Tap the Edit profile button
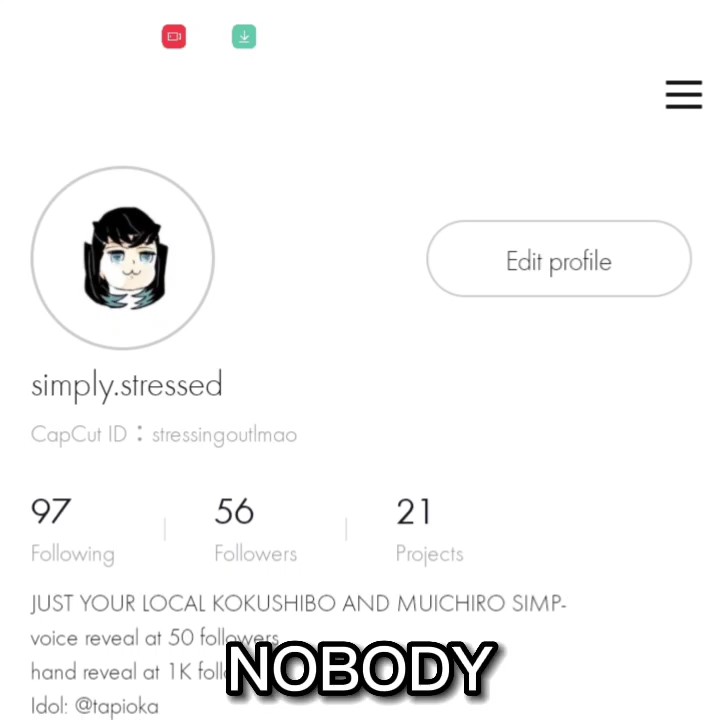 (x=559, y=259)
